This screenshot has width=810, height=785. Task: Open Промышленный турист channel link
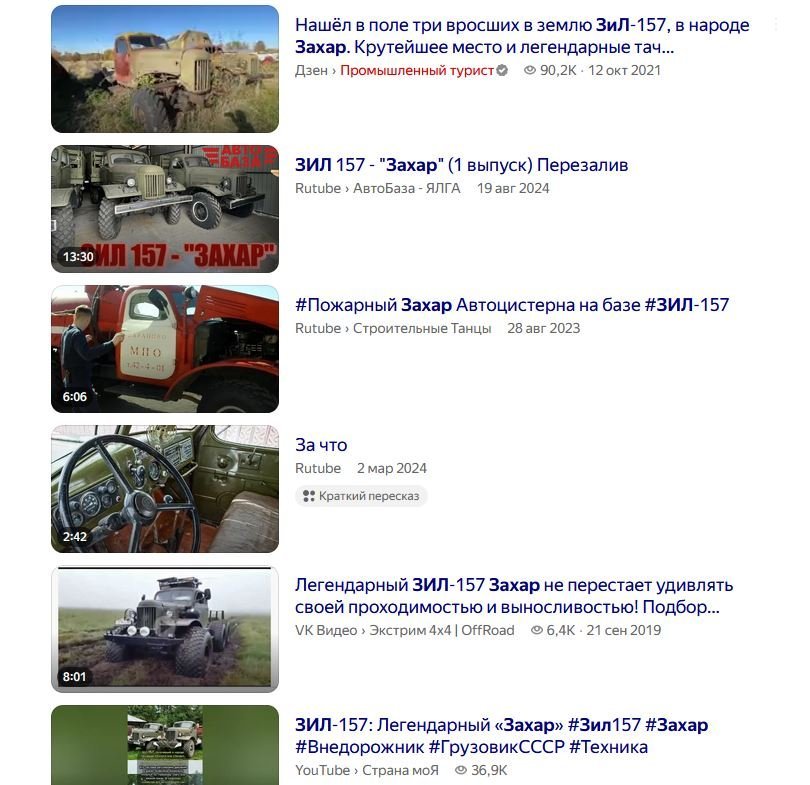417,70
